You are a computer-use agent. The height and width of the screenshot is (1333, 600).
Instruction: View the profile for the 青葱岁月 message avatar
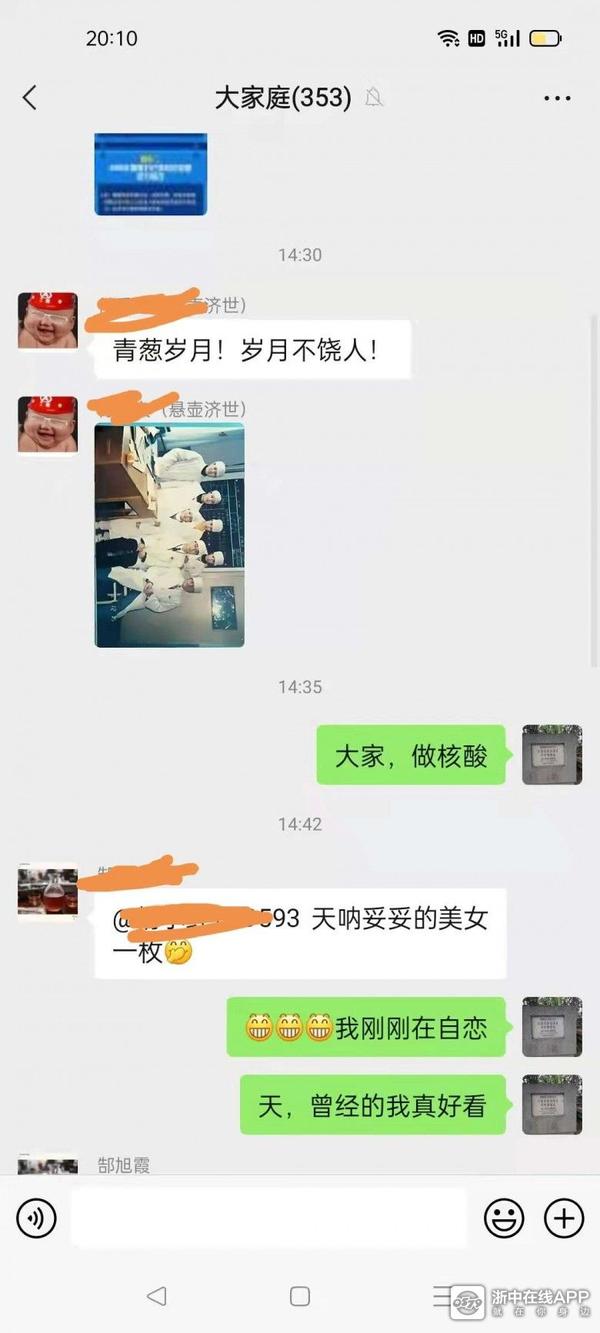47,322
